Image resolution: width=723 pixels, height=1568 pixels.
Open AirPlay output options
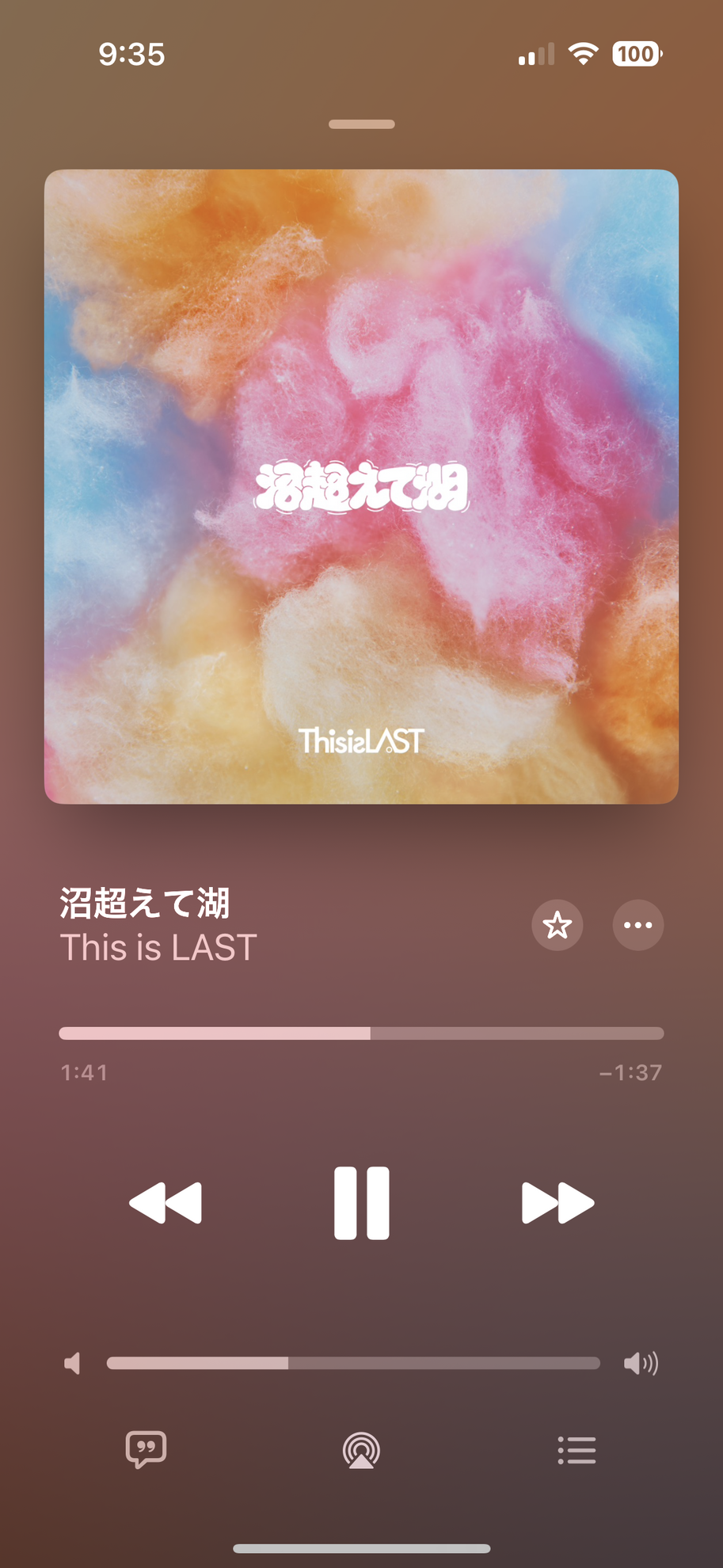coord(361,1451)
